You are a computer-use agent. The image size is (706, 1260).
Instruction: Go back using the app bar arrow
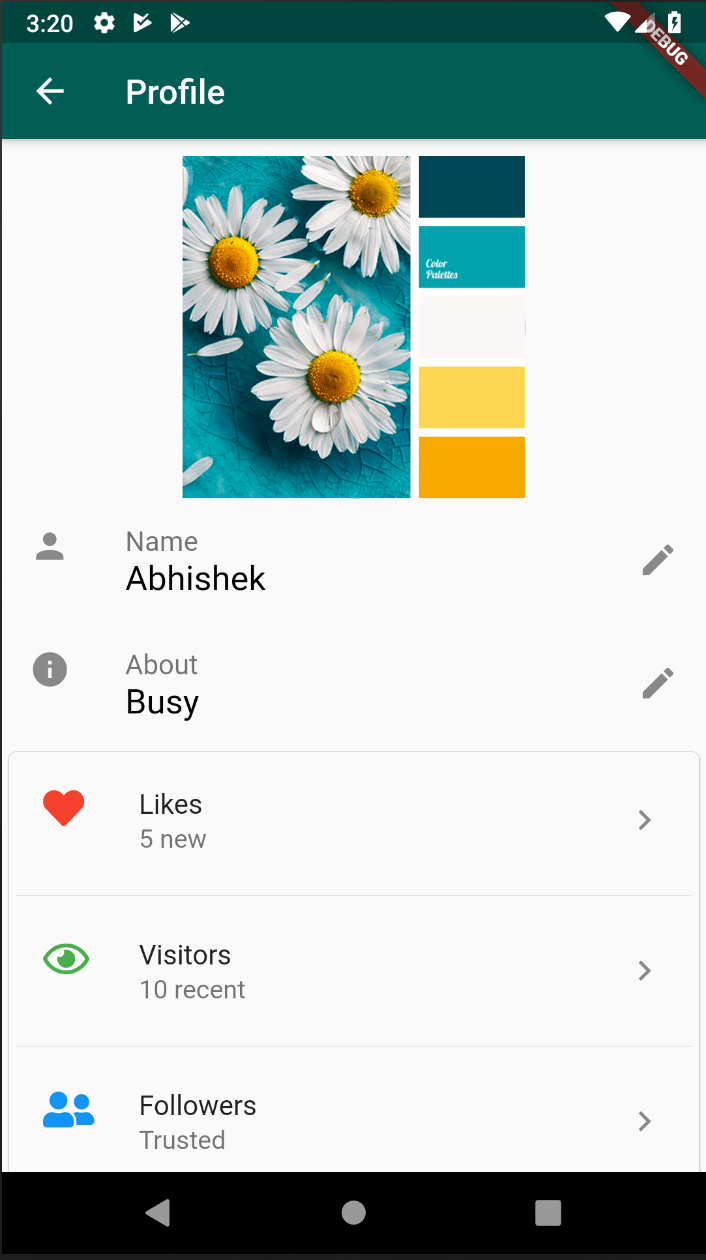click(50, 92)
